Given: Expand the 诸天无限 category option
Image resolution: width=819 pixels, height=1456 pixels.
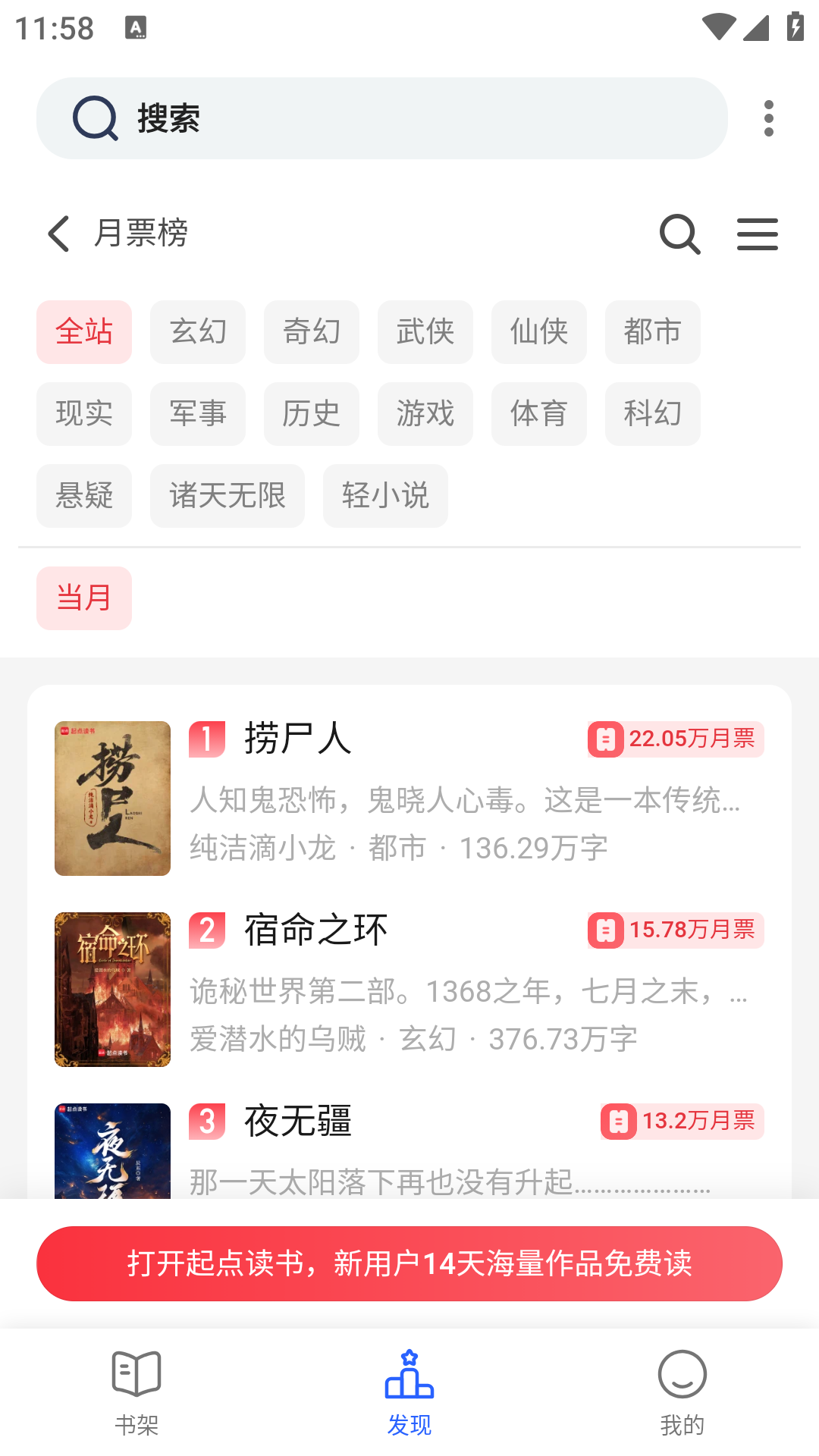Looking at the screenshot, I should tap(227, 496).
